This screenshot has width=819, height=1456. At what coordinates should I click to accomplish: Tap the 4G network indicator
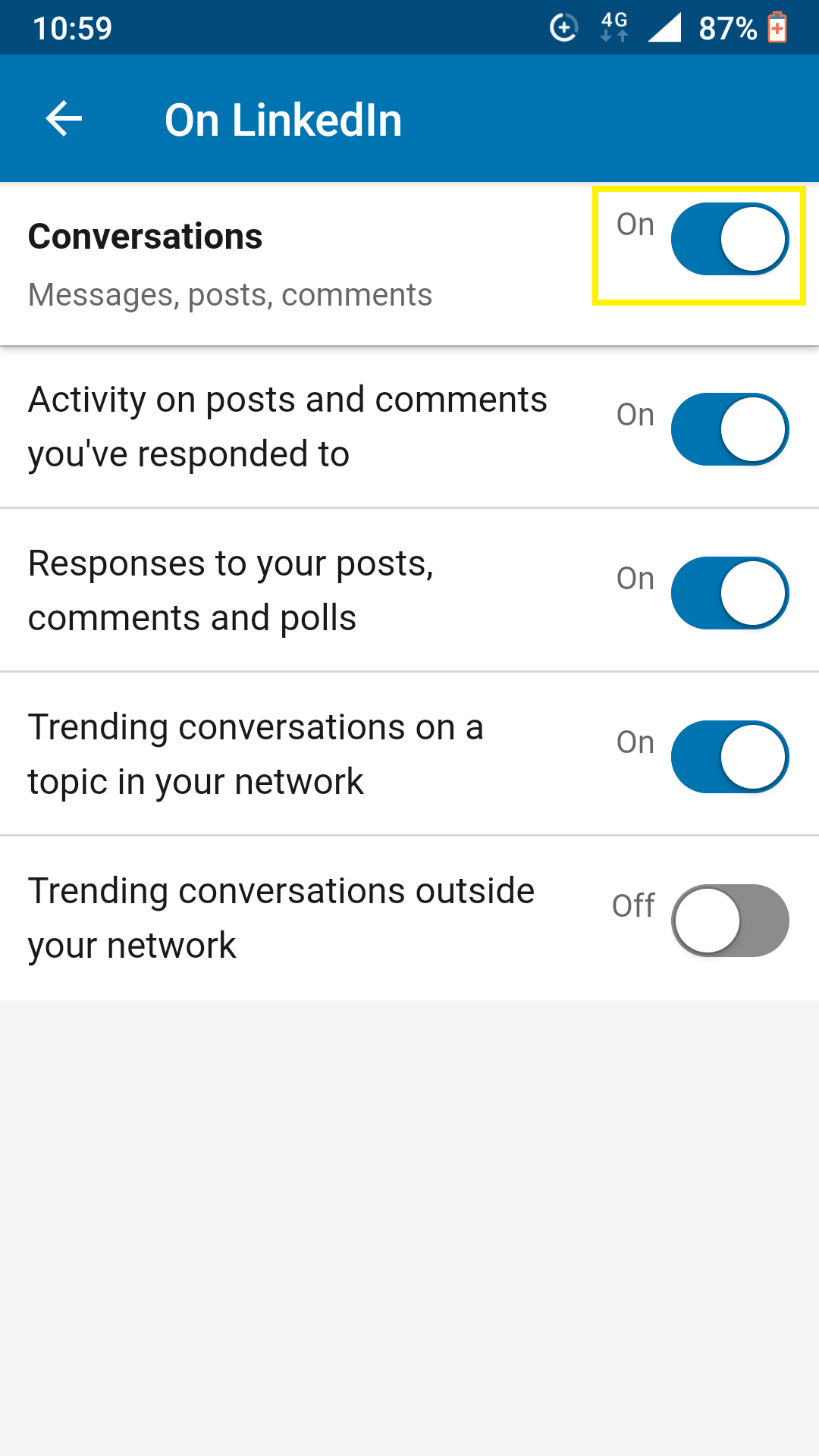click(x=611, y=27)
